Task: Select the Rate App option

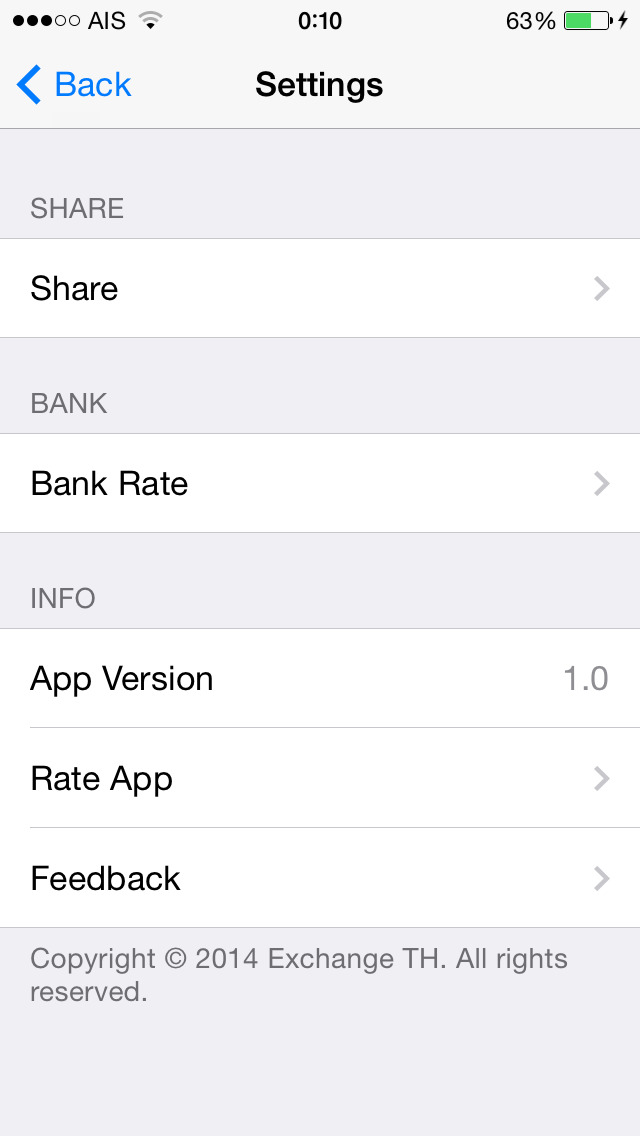Action: pos(320,778)
